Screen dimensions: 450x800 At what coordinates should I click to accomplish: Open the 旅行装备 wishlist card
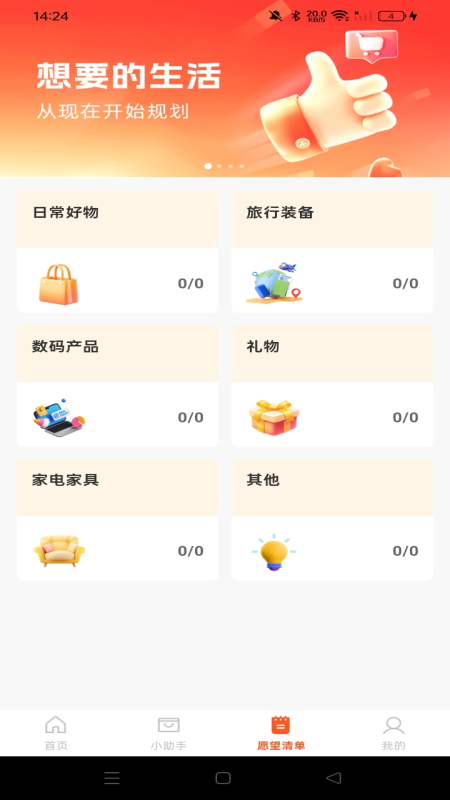[332, 252]
